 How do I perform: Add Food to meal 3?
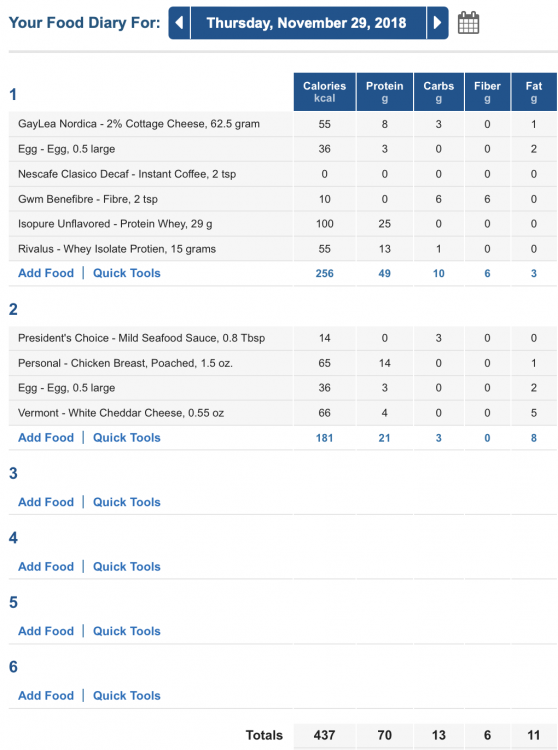pos(46,502)
